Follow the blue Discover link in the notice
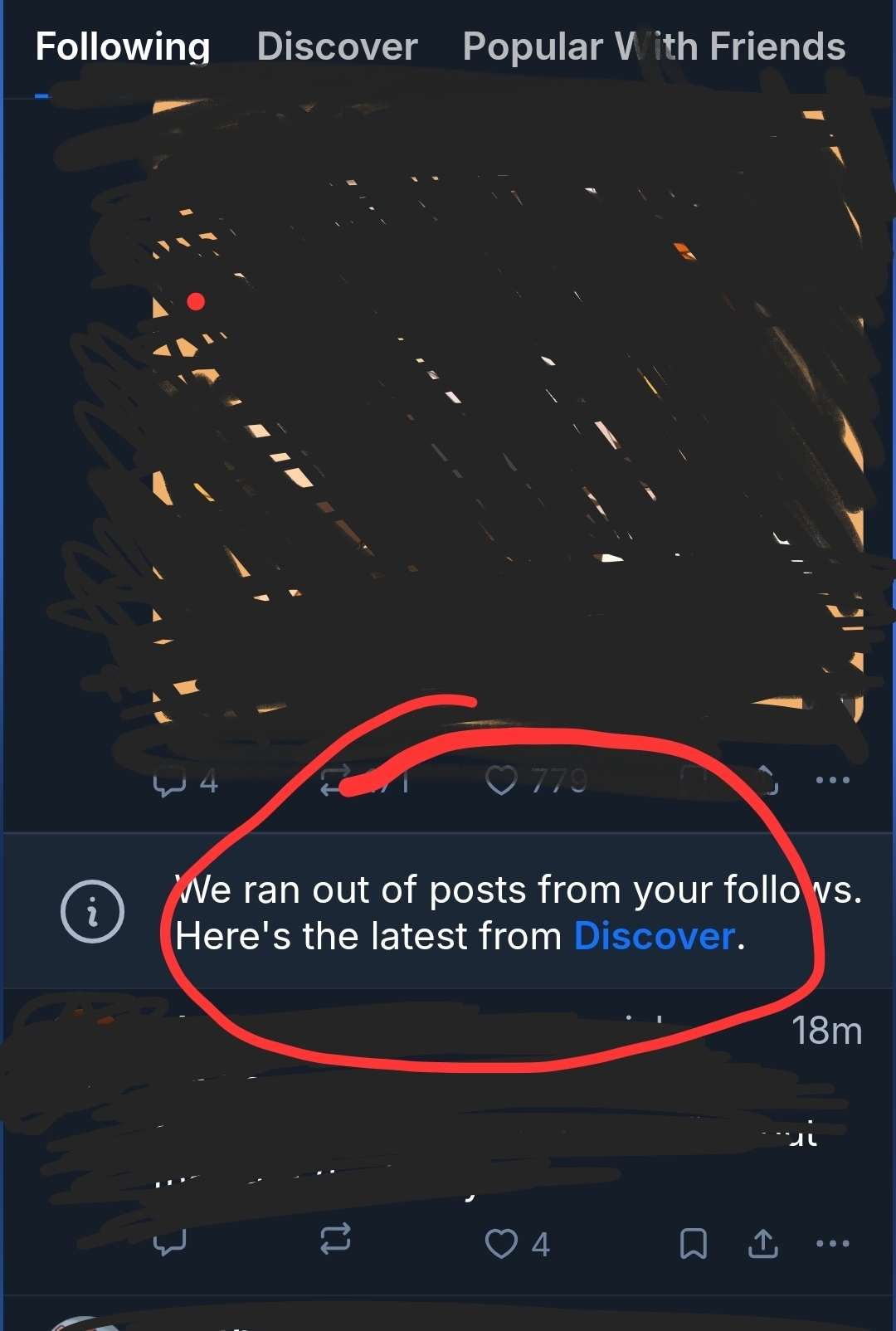This screenshot has width=896, height=1331. (655, 937)
